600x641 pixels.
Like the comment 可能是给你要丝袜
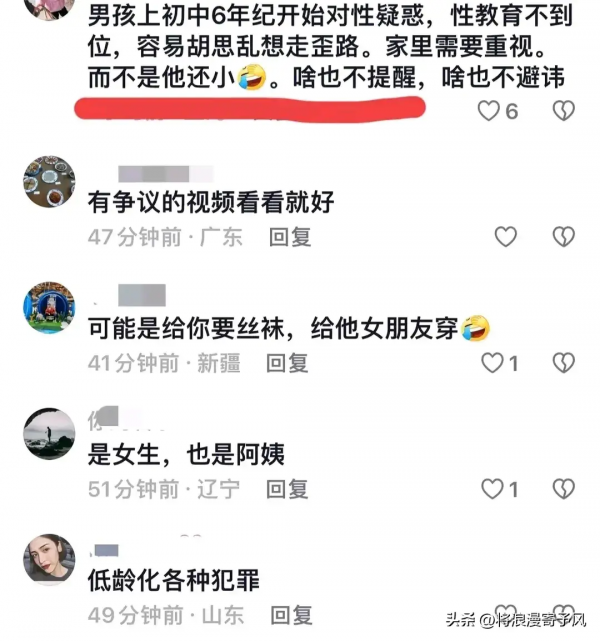(x=493, y=362)
